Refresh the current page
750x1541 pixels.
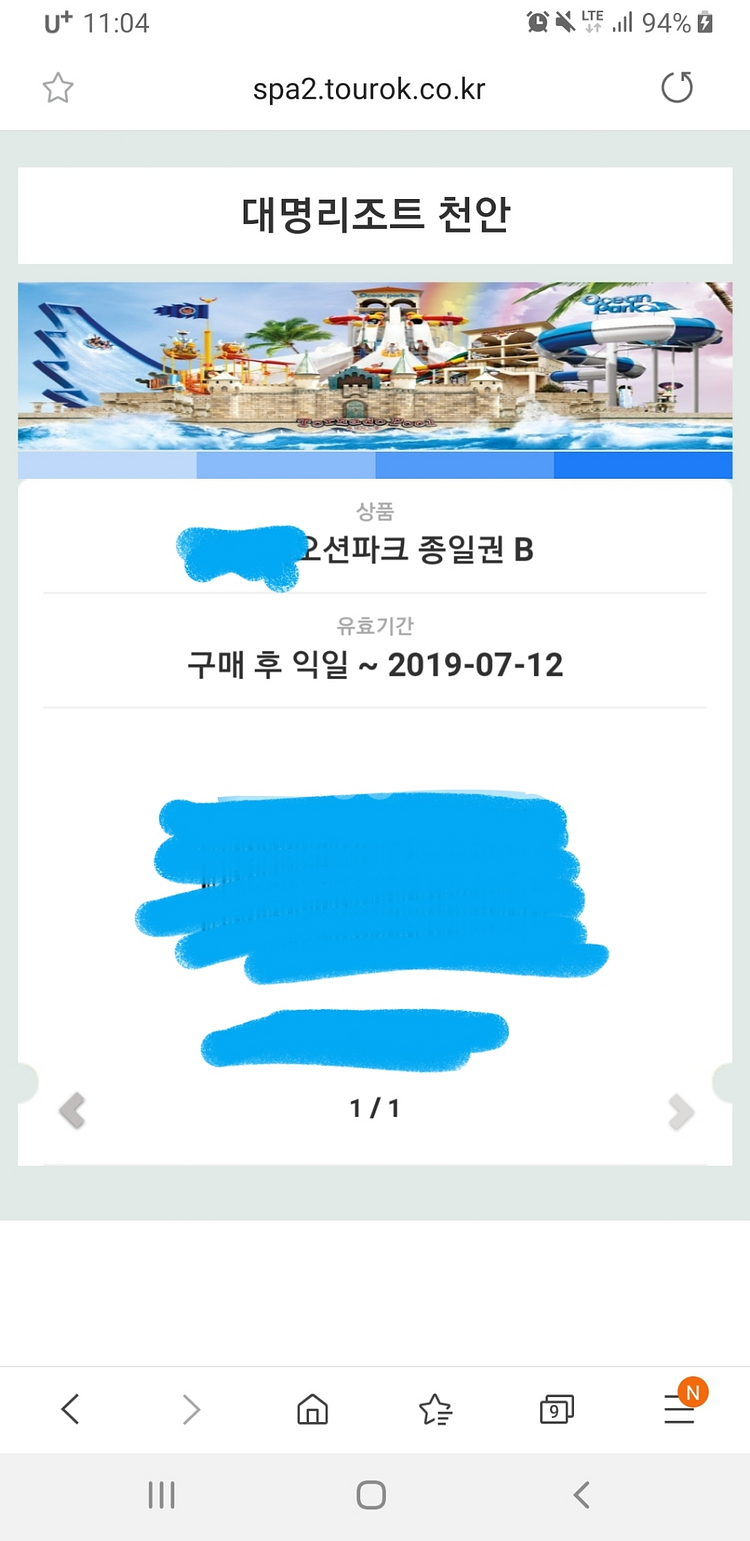[677, 88]
